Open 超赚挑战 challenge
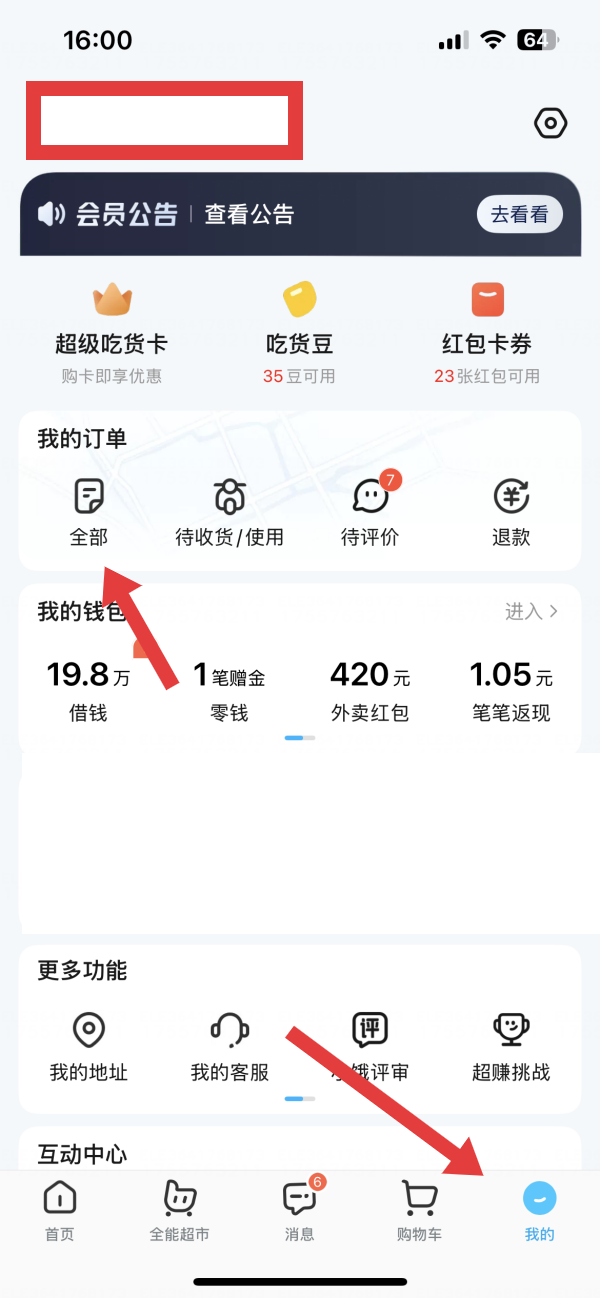The height and width of the screenshot is (1298, 600). pyautogui.click(x=511, y=1046)
